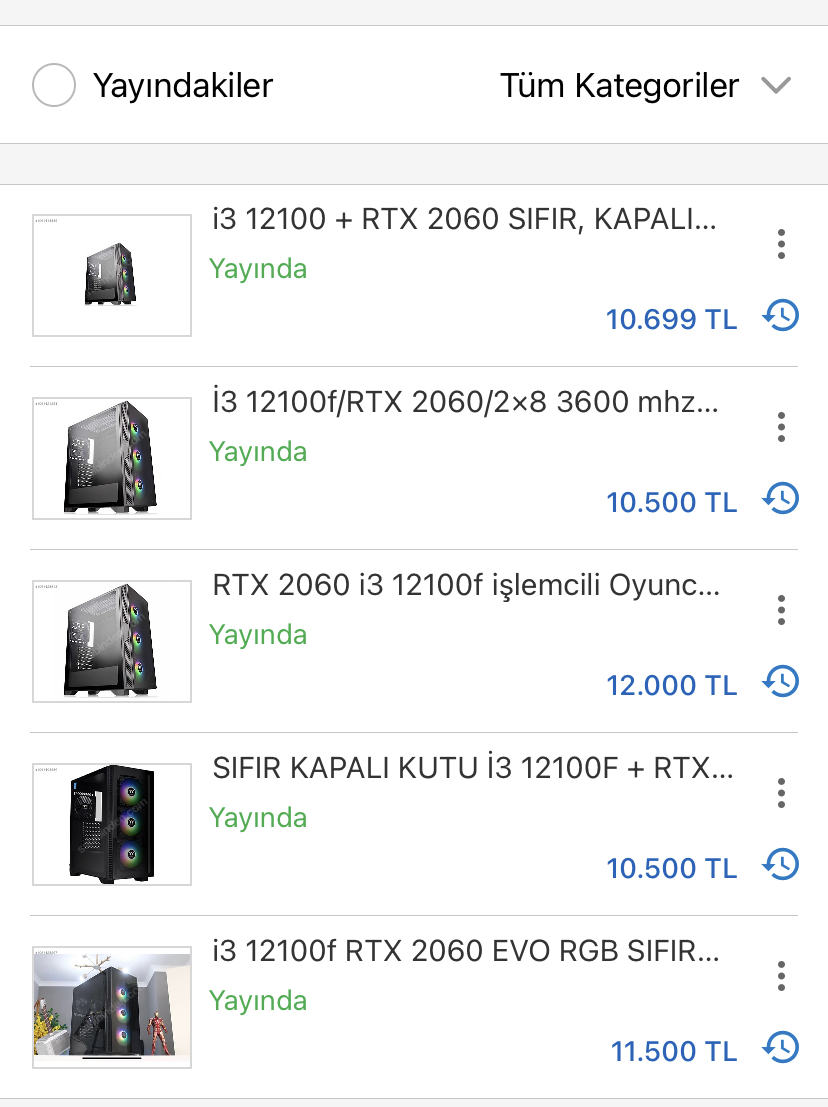Open listing 'İ3 12100f/RTX 2060/2×8 3600 mhz'
This screenshot has width=828, height=1107.
(x=464, y=403)
